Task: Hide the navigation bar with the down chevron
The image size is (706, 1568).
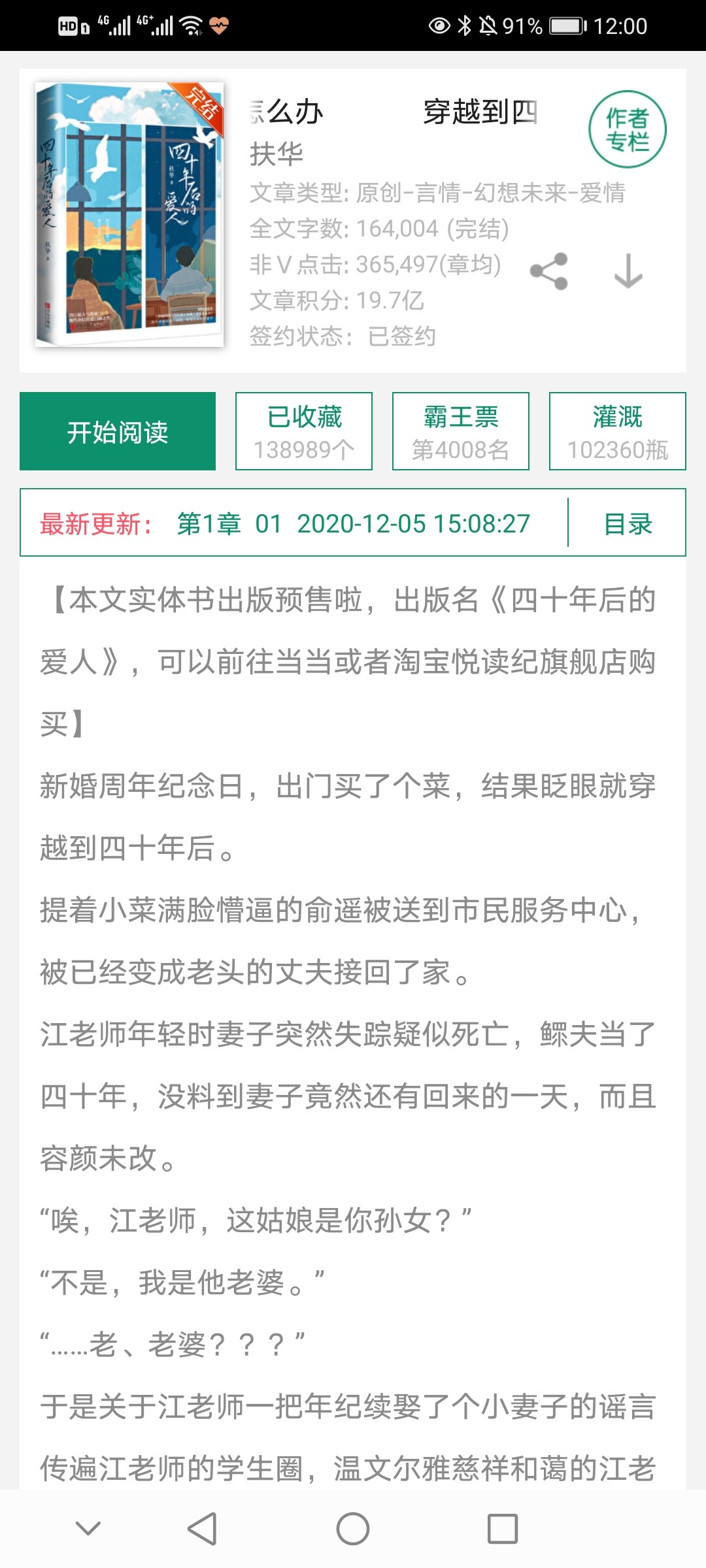Action: pyautogui.click(x=88, y=1528)
